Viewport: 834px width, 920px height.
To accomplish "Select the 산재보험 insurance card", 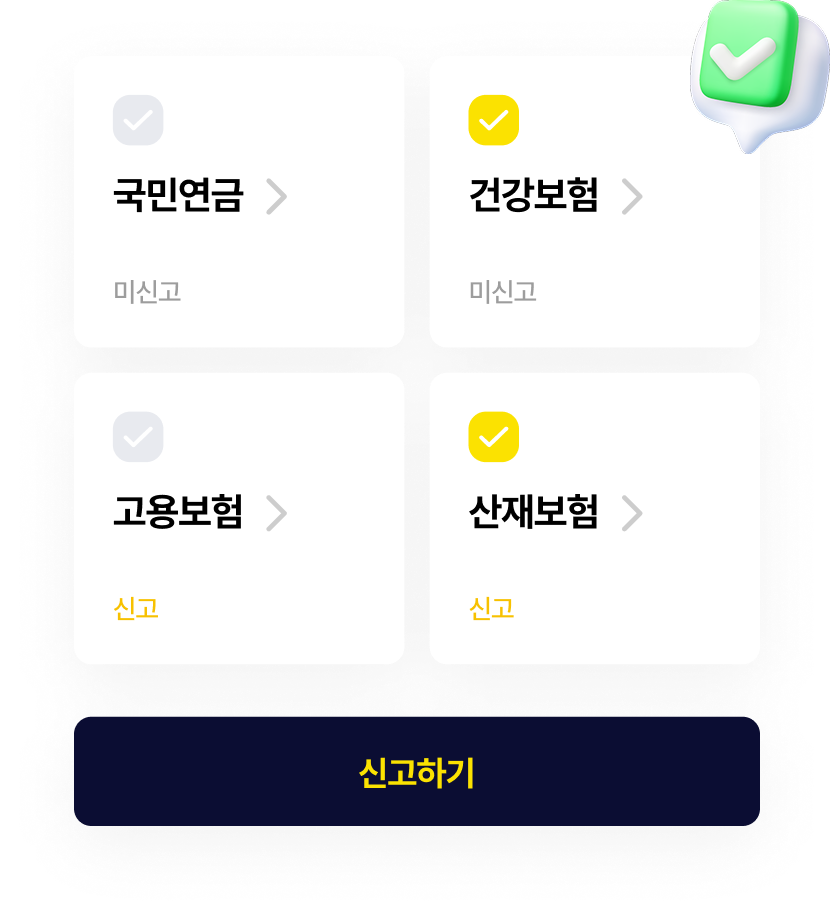I will [595, 517].
